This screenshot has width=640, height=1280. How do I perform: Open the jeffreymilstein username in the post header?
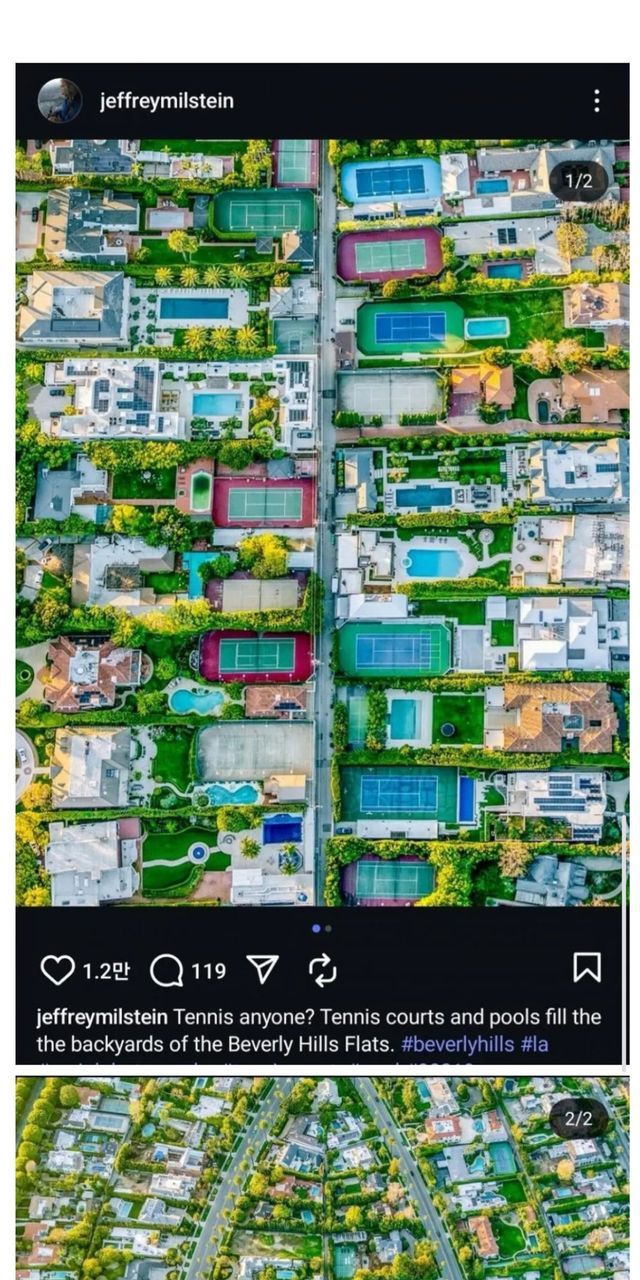click(x=167, y=101)
